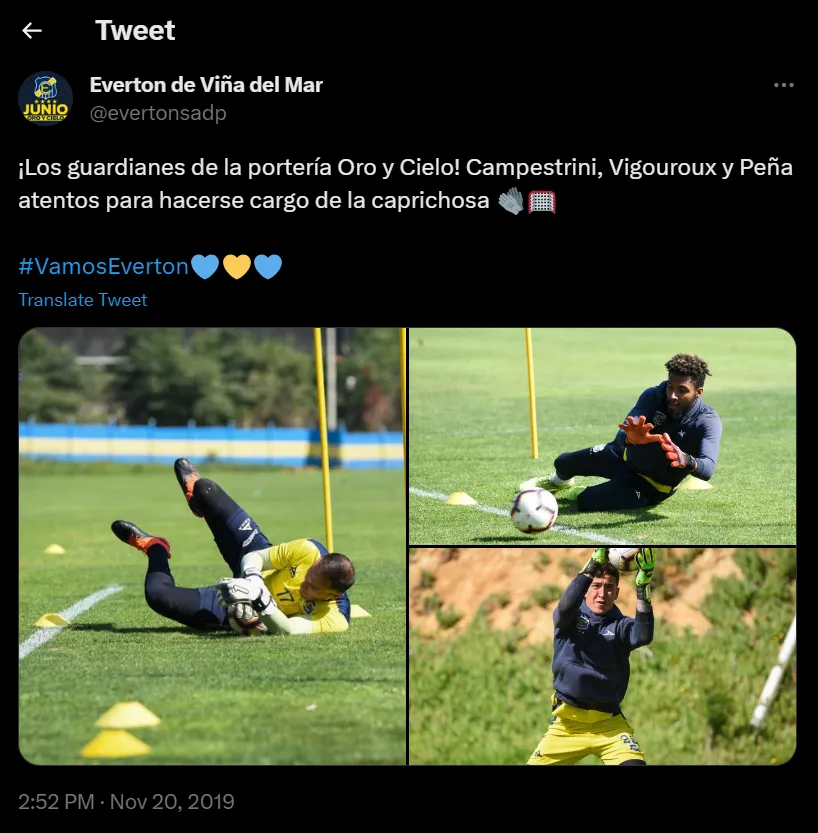Open the @evertonsadp profile handle
Viewport: 818px width, 833px height.
pos(159,114)
